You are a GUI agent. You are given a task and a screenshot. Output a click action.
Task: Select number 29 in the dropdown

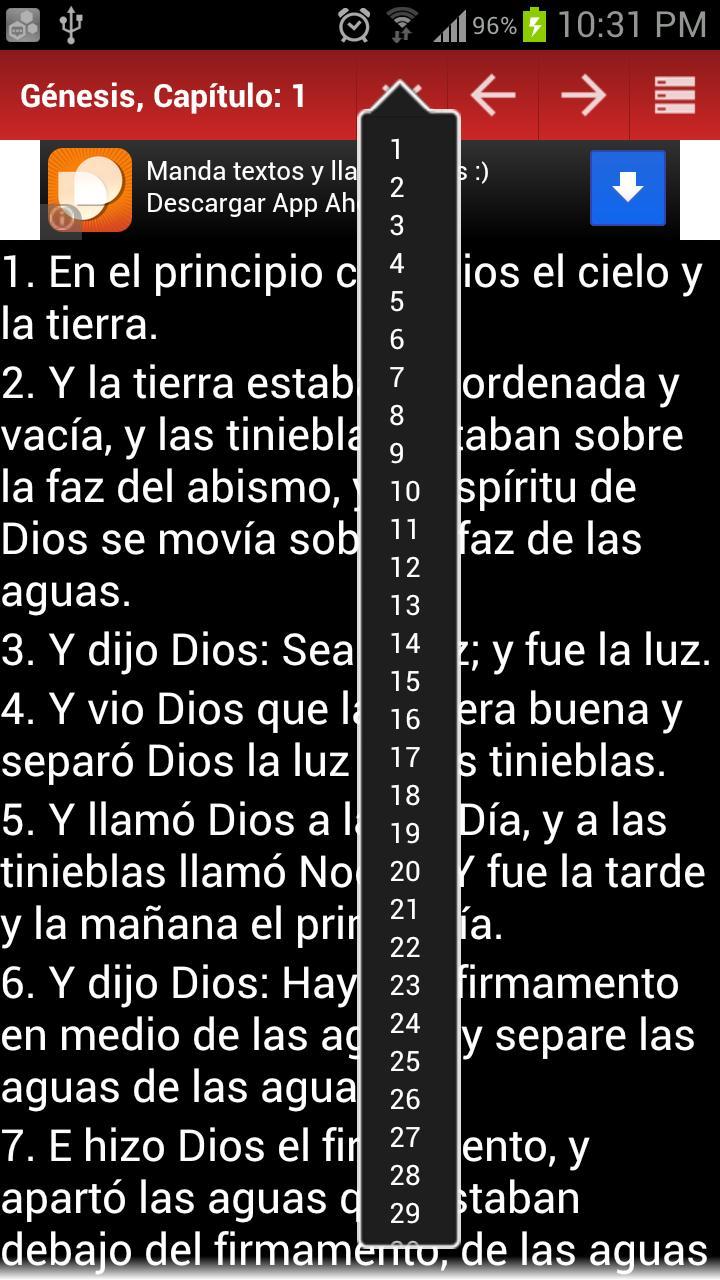click(x=405, y=1214)
